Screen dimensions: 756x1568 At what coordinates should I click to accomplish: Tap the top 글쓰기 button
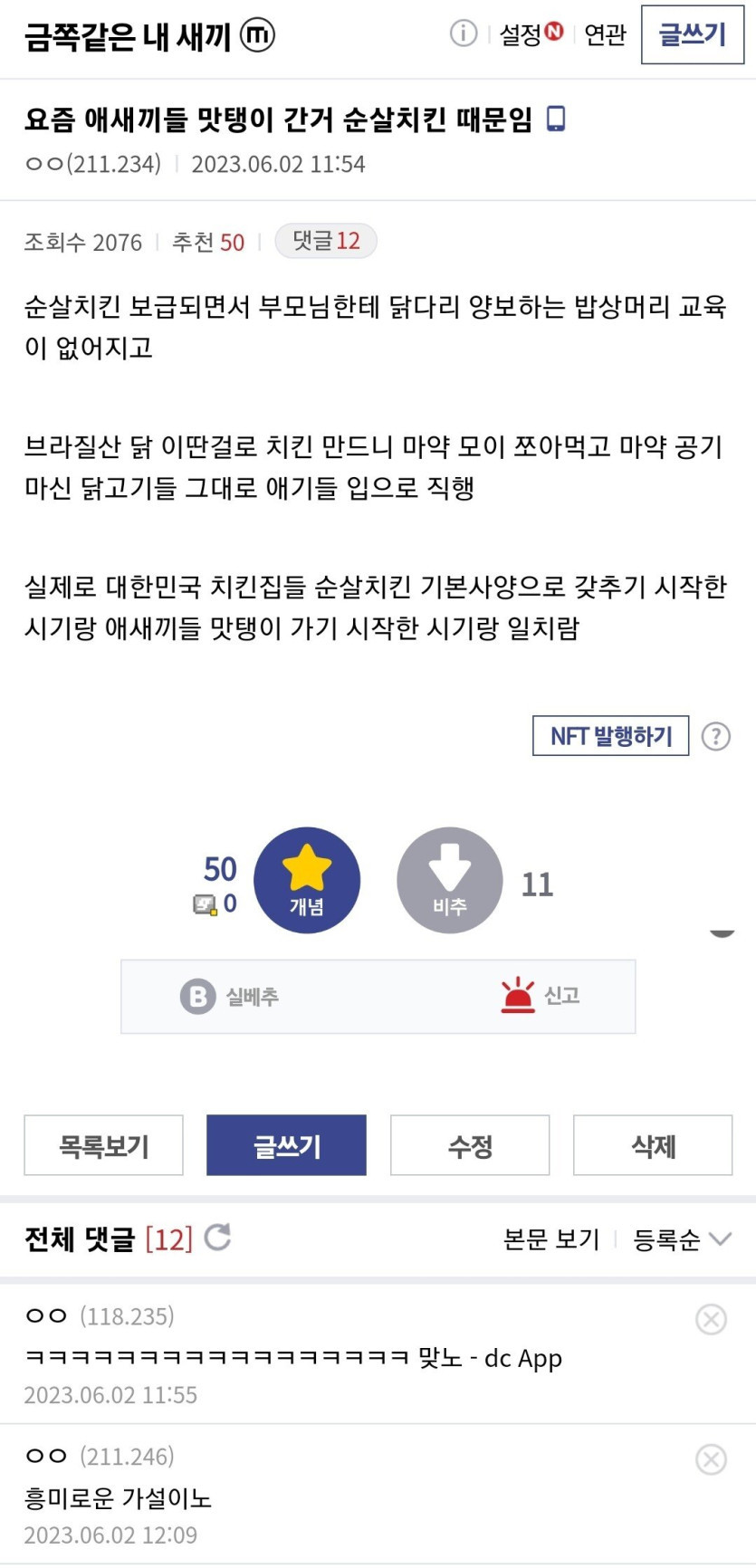pos(692,34)
